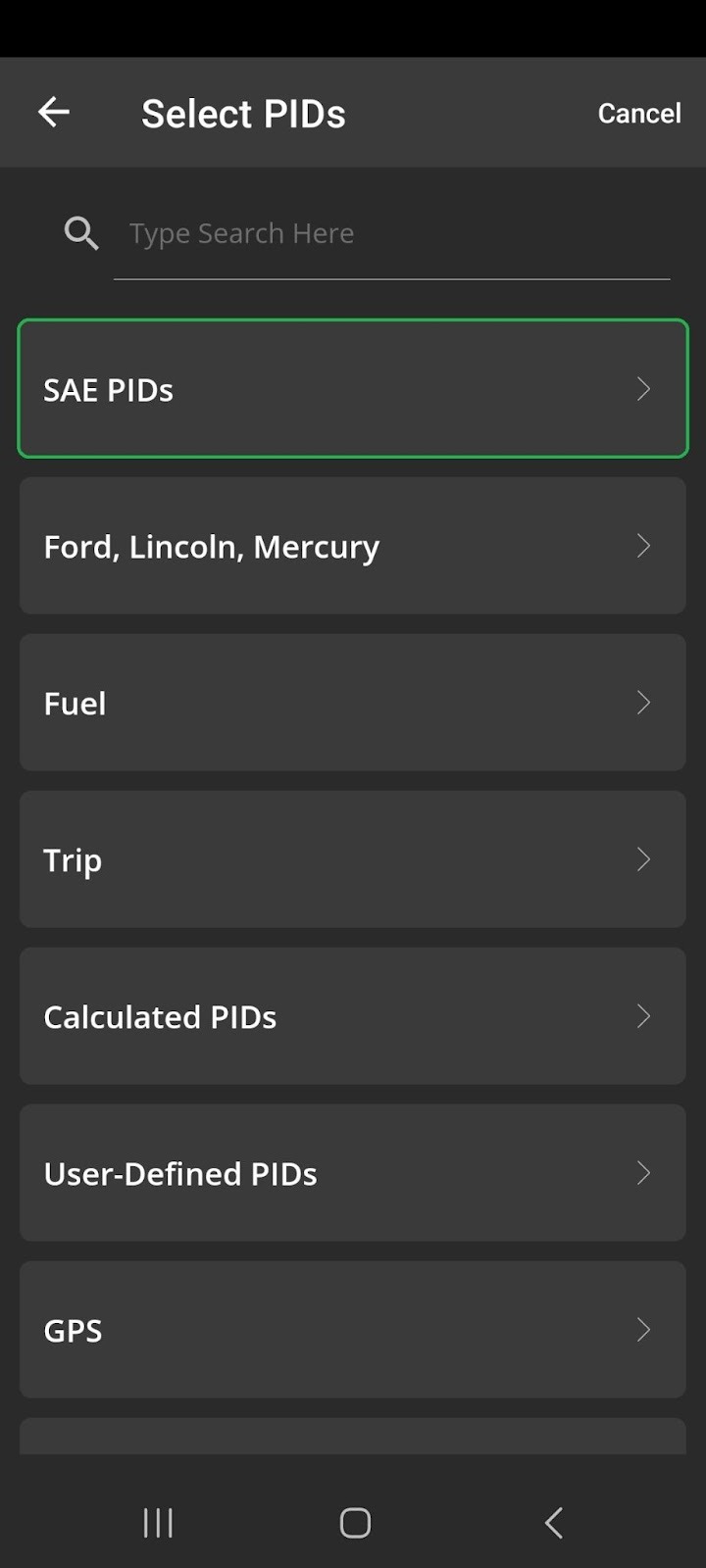Expand the Trip PID category

pyautogui.click(x=353, y=859)
